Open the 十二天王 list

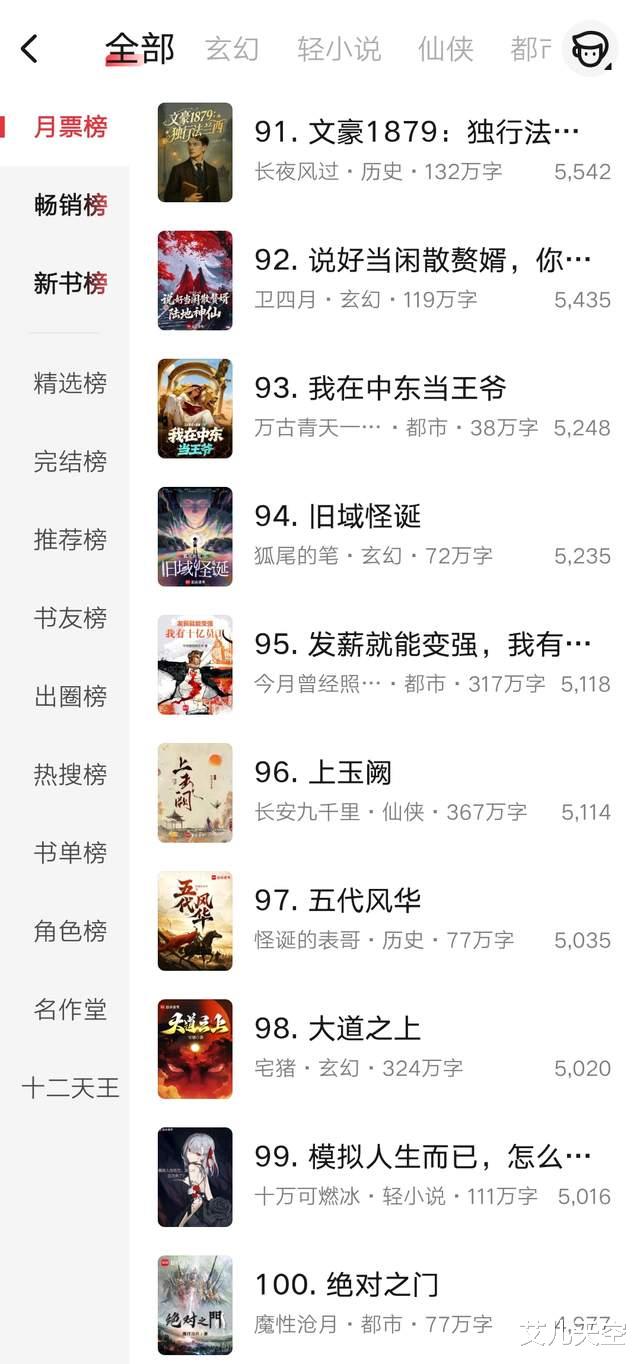[x=70, y=1087]
